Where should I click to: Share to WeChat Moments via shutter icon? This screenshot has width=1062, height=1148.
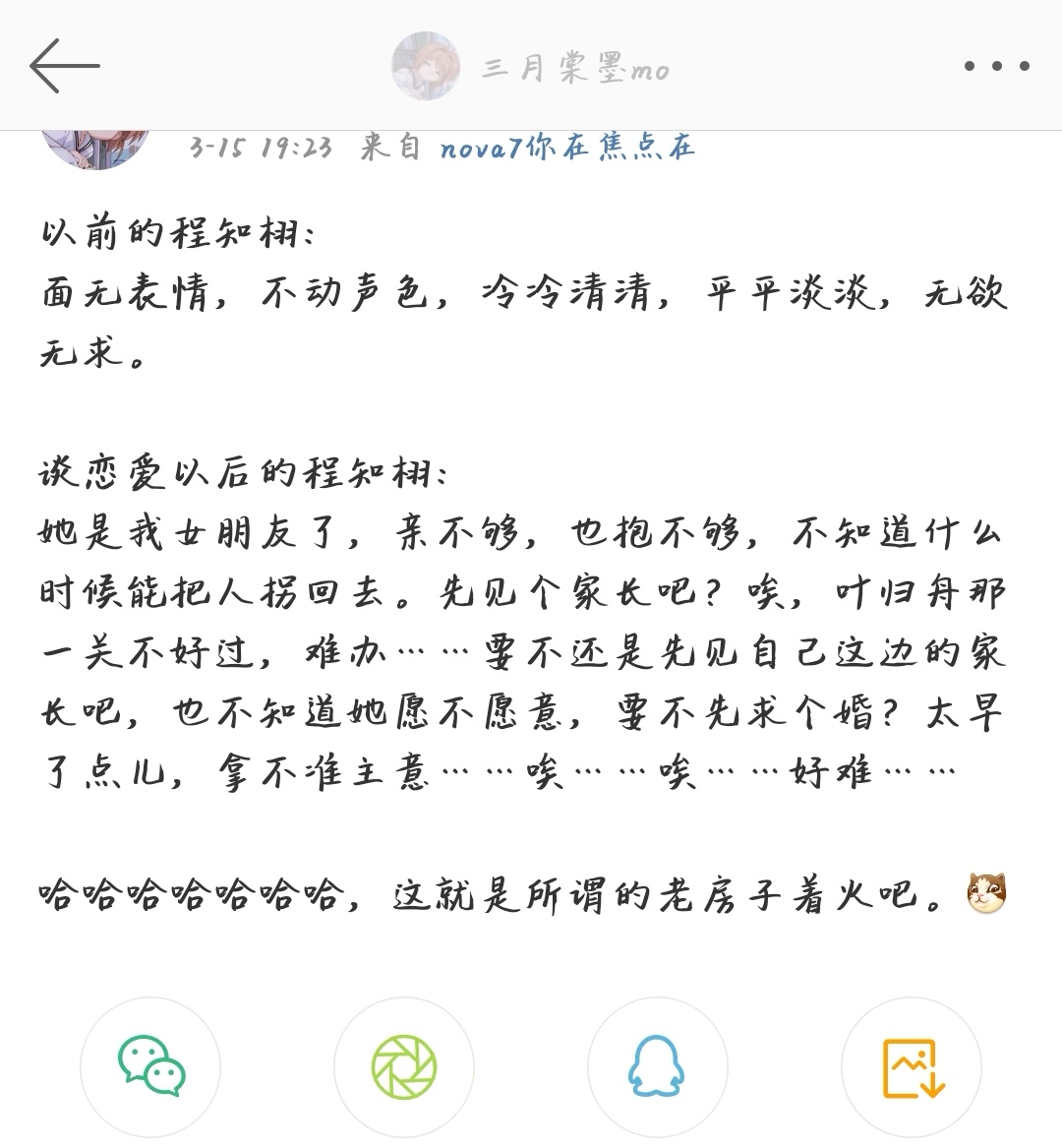coord(403,1067)
